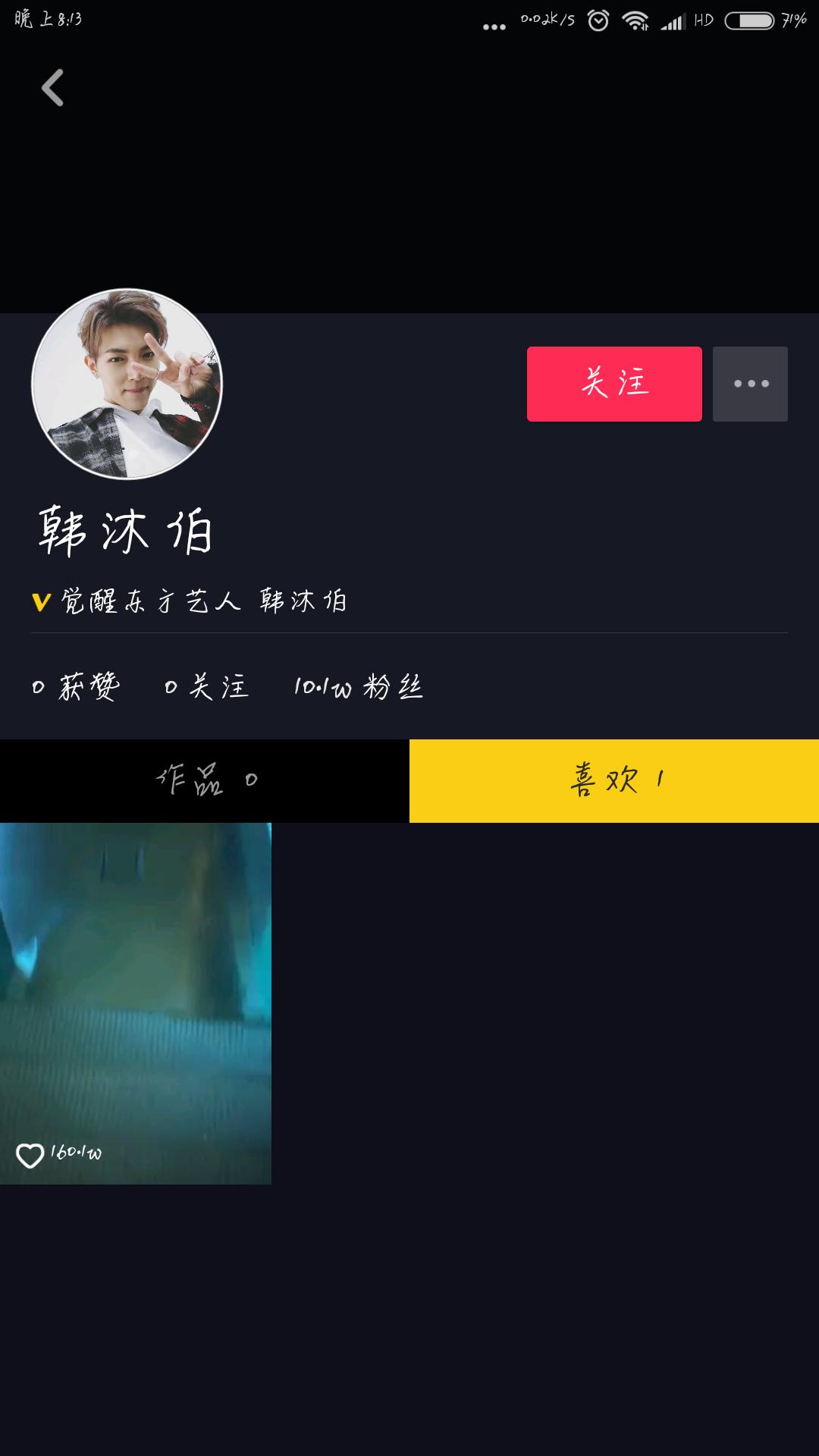Open the alarm clock status bar icon
This screenshot has height=1456, width=819.
coord(600,20)
